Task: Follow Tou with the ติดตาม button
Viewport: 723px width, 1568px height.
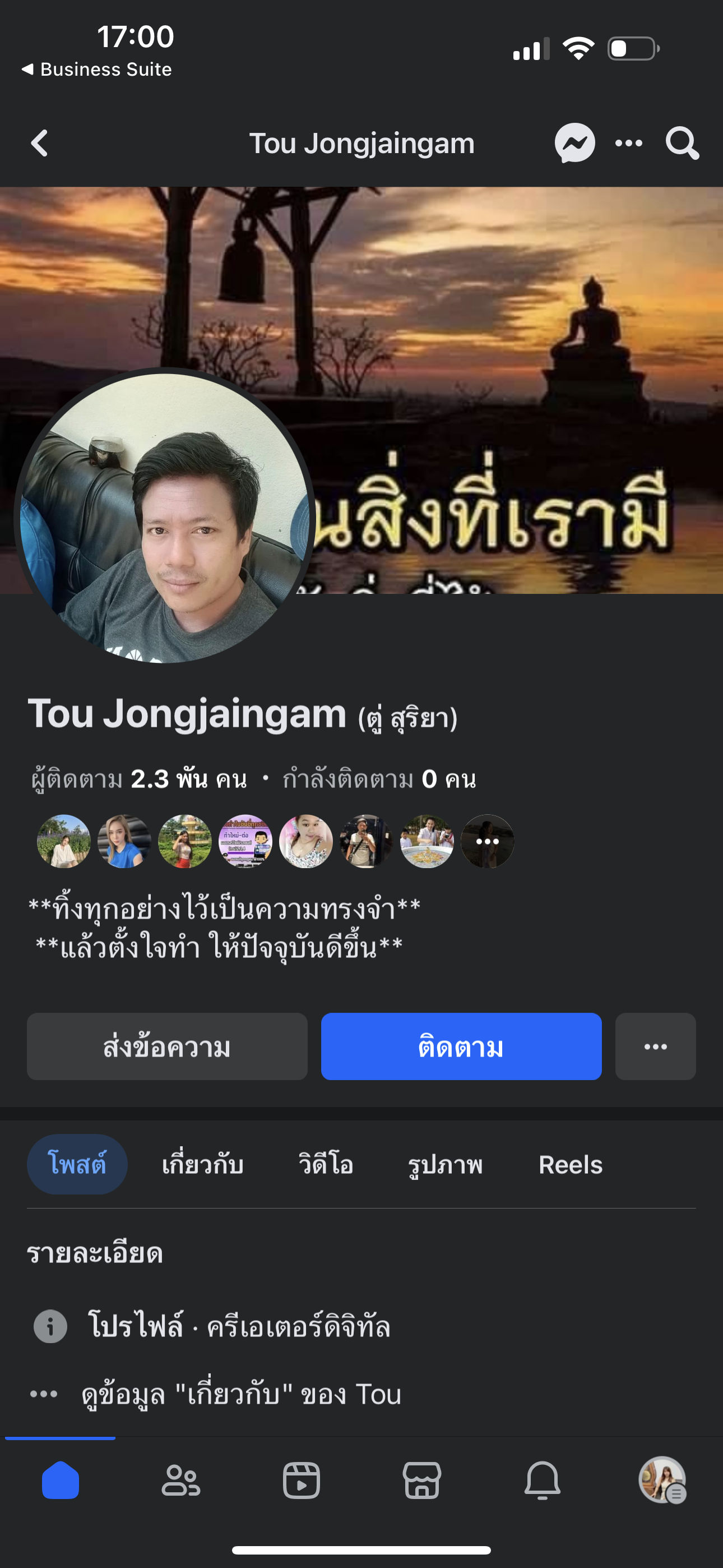Action: tap(461, 1046)
